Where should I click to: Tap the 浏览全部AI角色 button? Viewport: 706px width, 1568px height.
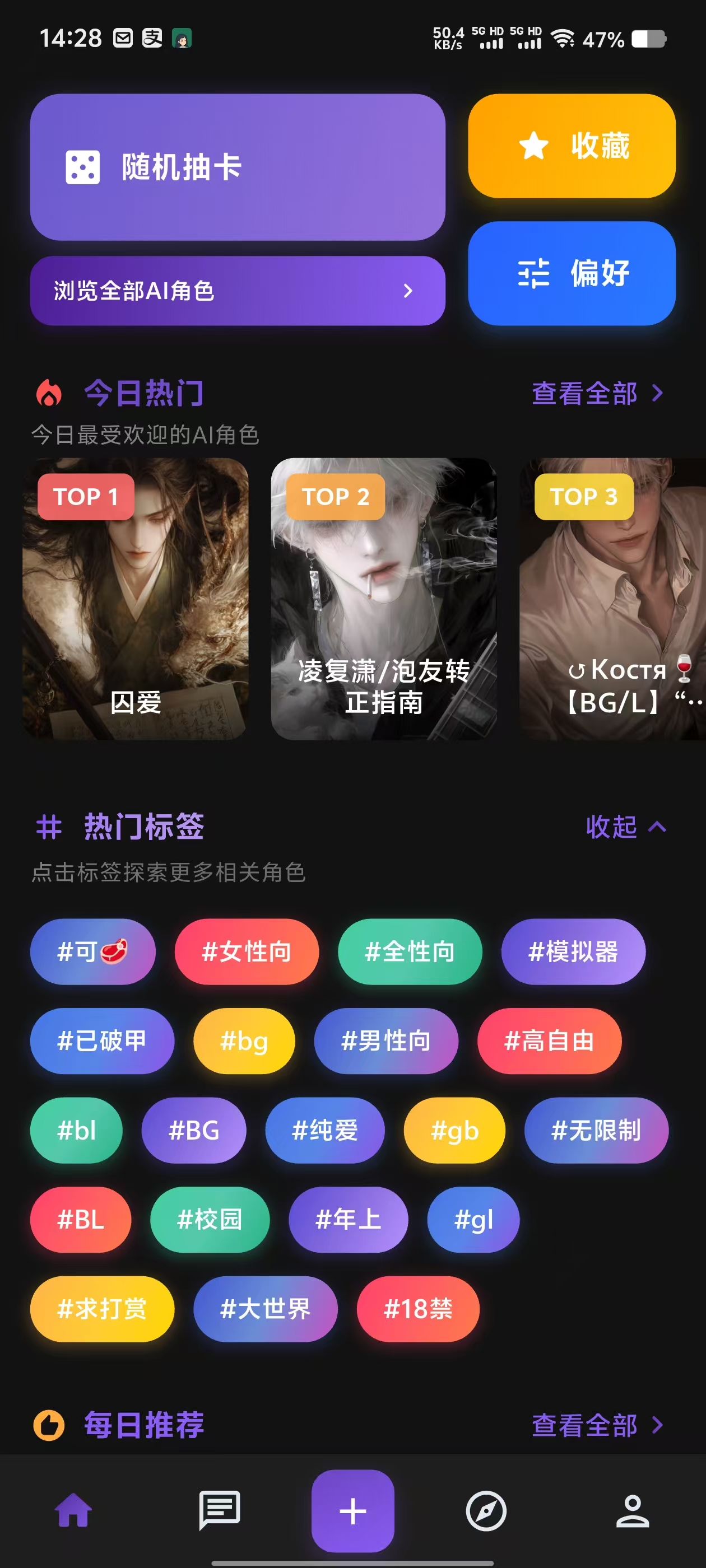coord(238,292)
